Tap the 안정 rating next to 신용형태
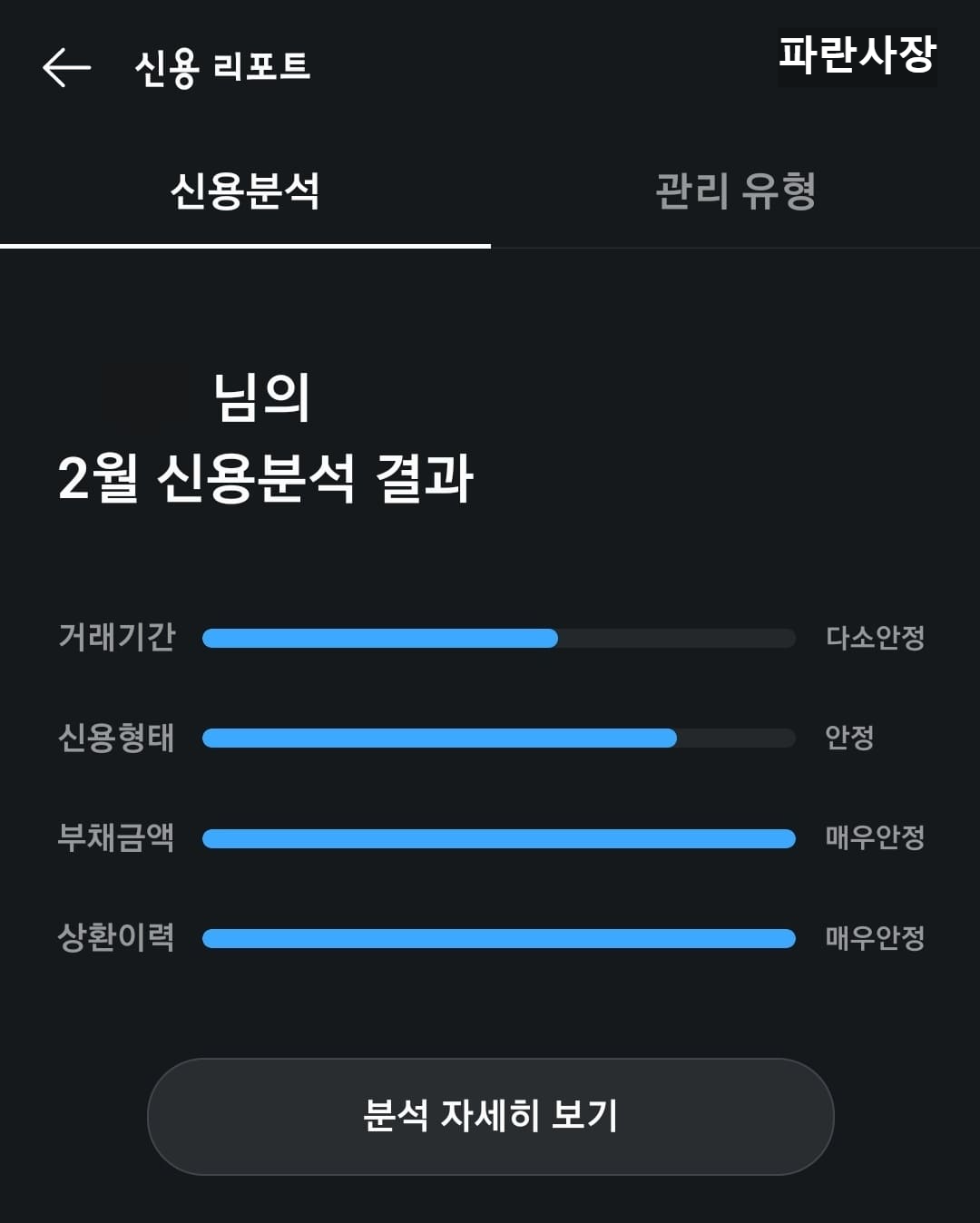The width and height of the screenshot is (980, 1223). point(848,739)
